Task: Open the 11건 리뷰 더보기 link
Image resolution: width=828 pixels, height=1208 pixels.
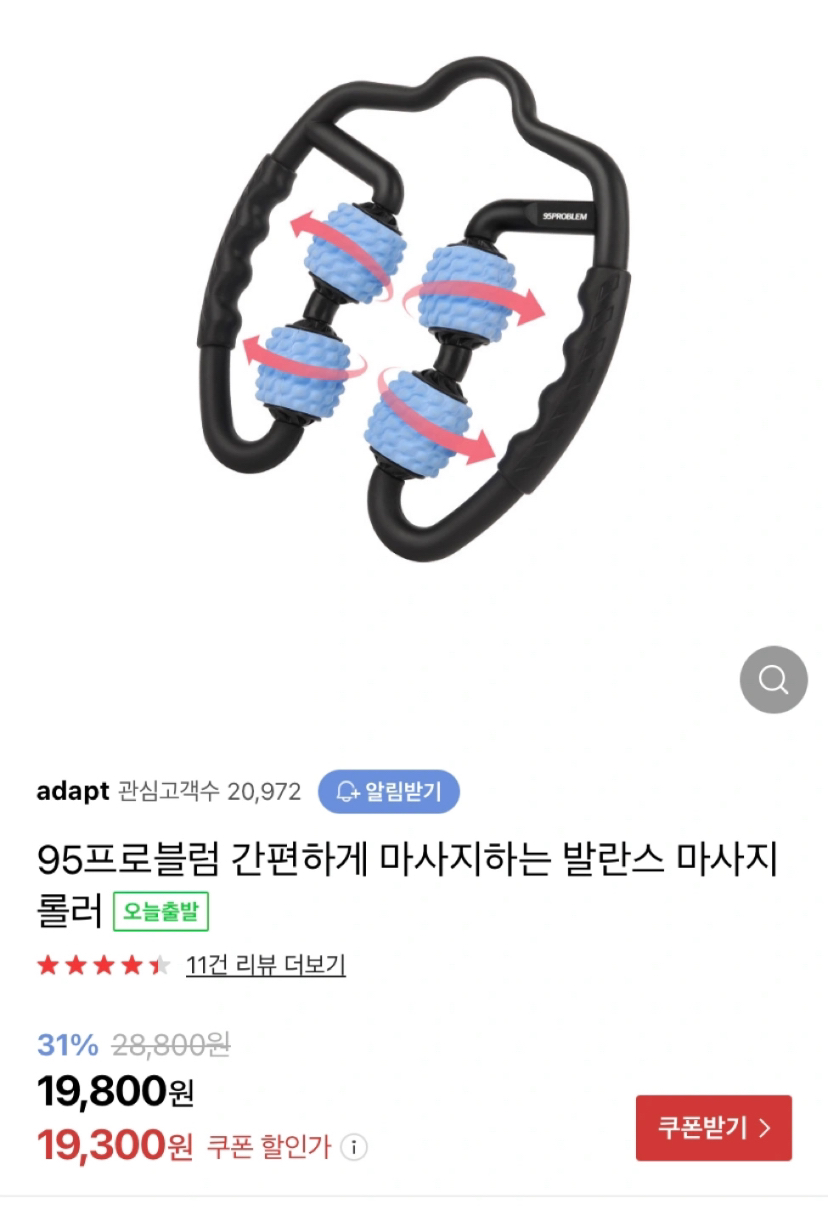Action: coord(265,965)
